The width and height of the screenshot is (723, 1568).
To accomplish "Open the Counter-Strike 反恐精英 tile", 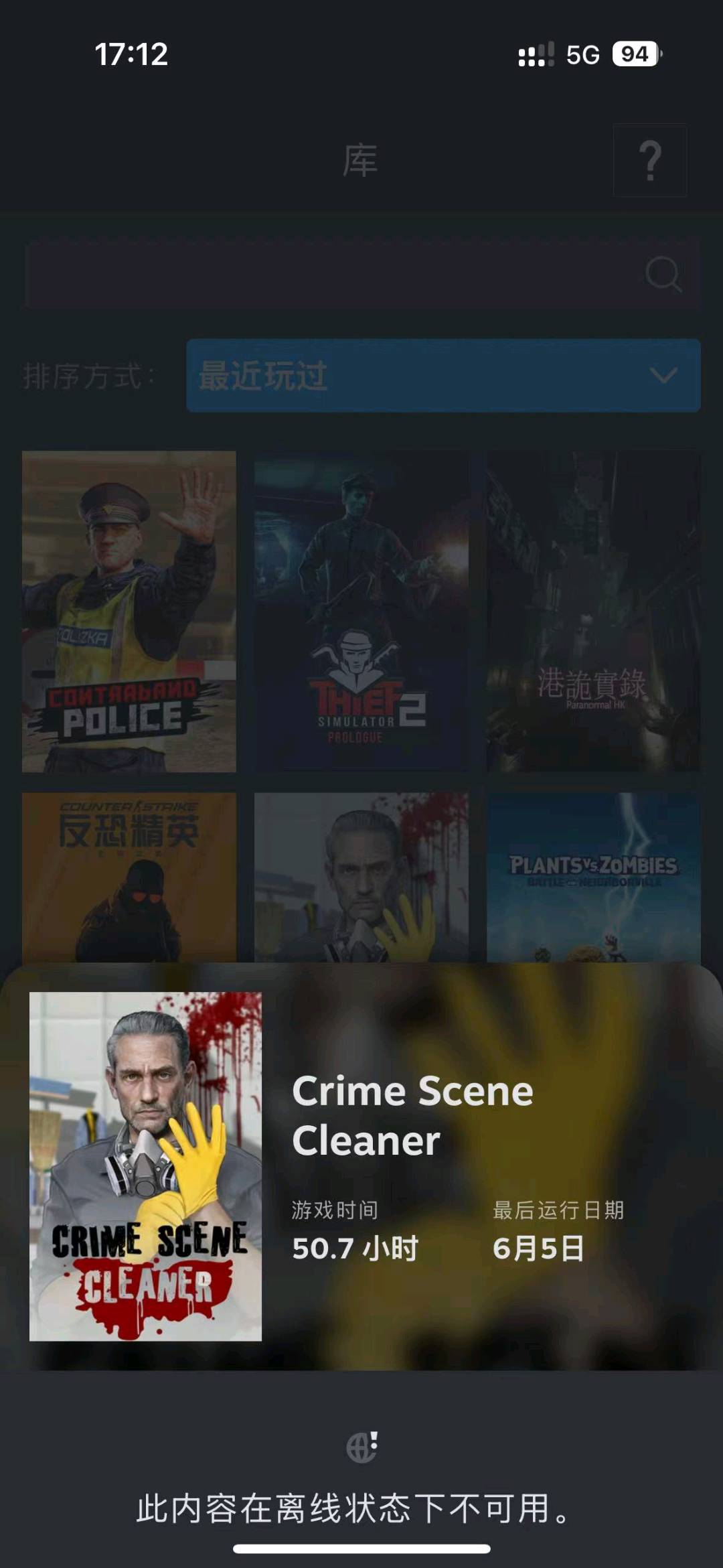I will tap(129, 877).
